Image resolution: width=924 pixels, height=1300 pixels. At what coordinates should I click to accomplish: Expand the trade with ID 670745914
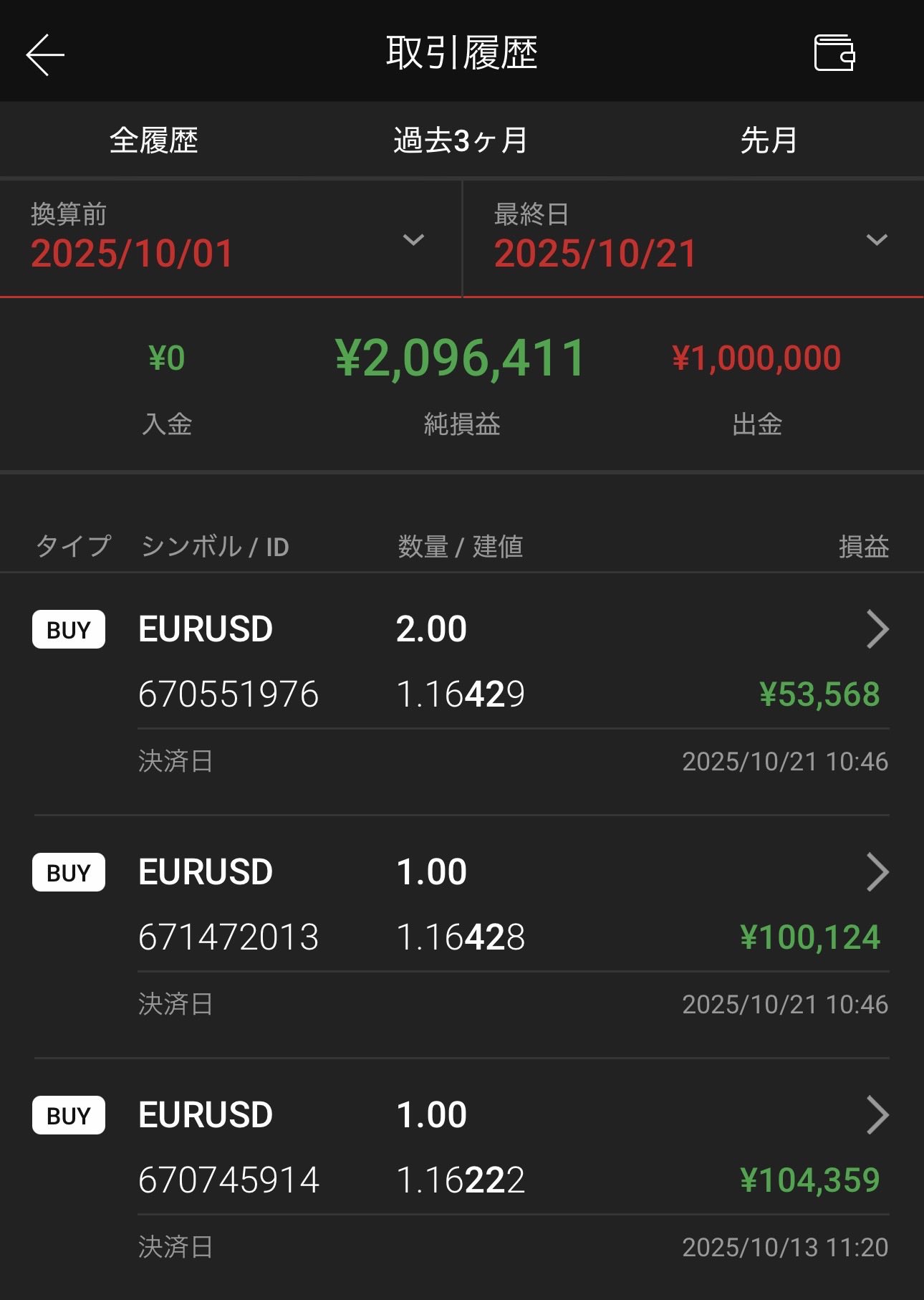[x=877, y=1115]
